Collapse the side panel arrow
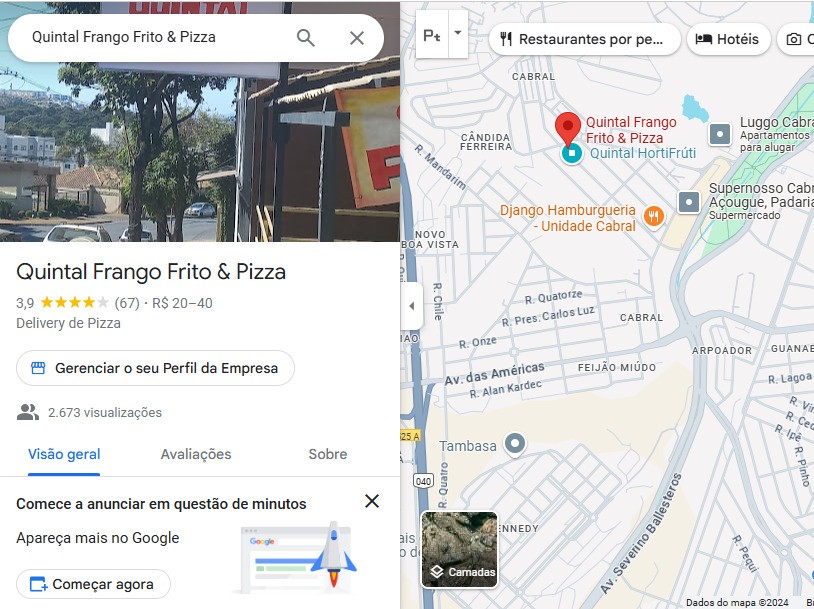 point(412,306)
